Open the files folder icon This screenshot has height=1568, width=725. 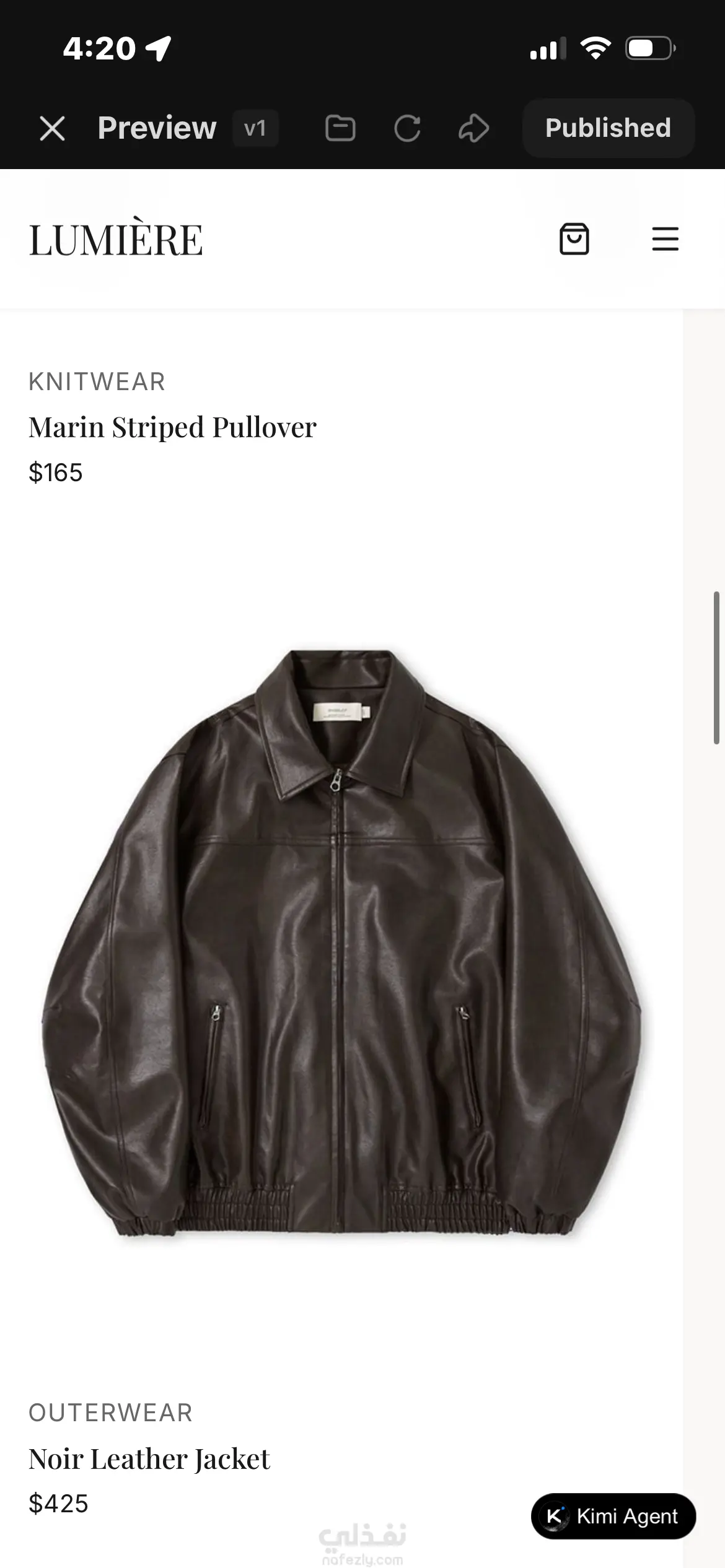[340, 129]
